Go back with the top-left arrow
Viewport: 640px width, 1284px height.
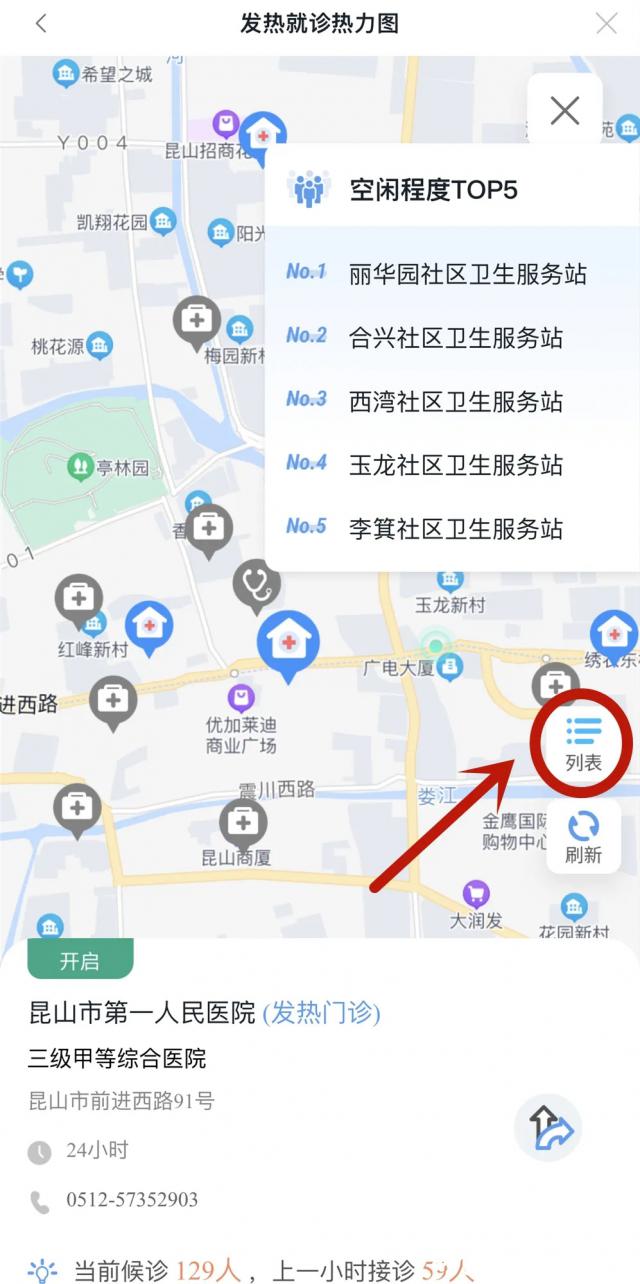41,24
